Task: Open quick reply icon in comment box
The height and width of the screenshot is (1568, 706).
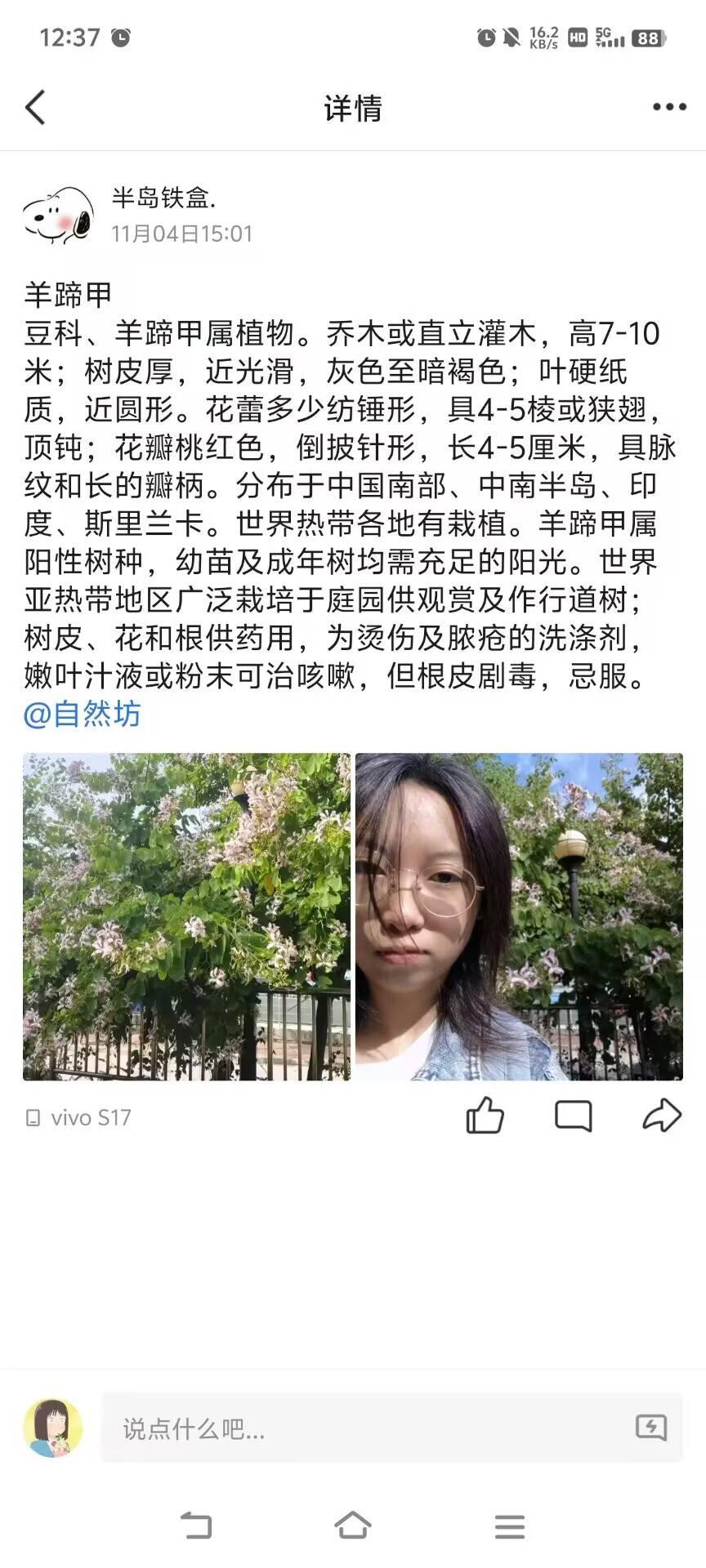Action: coord(651,1428)
